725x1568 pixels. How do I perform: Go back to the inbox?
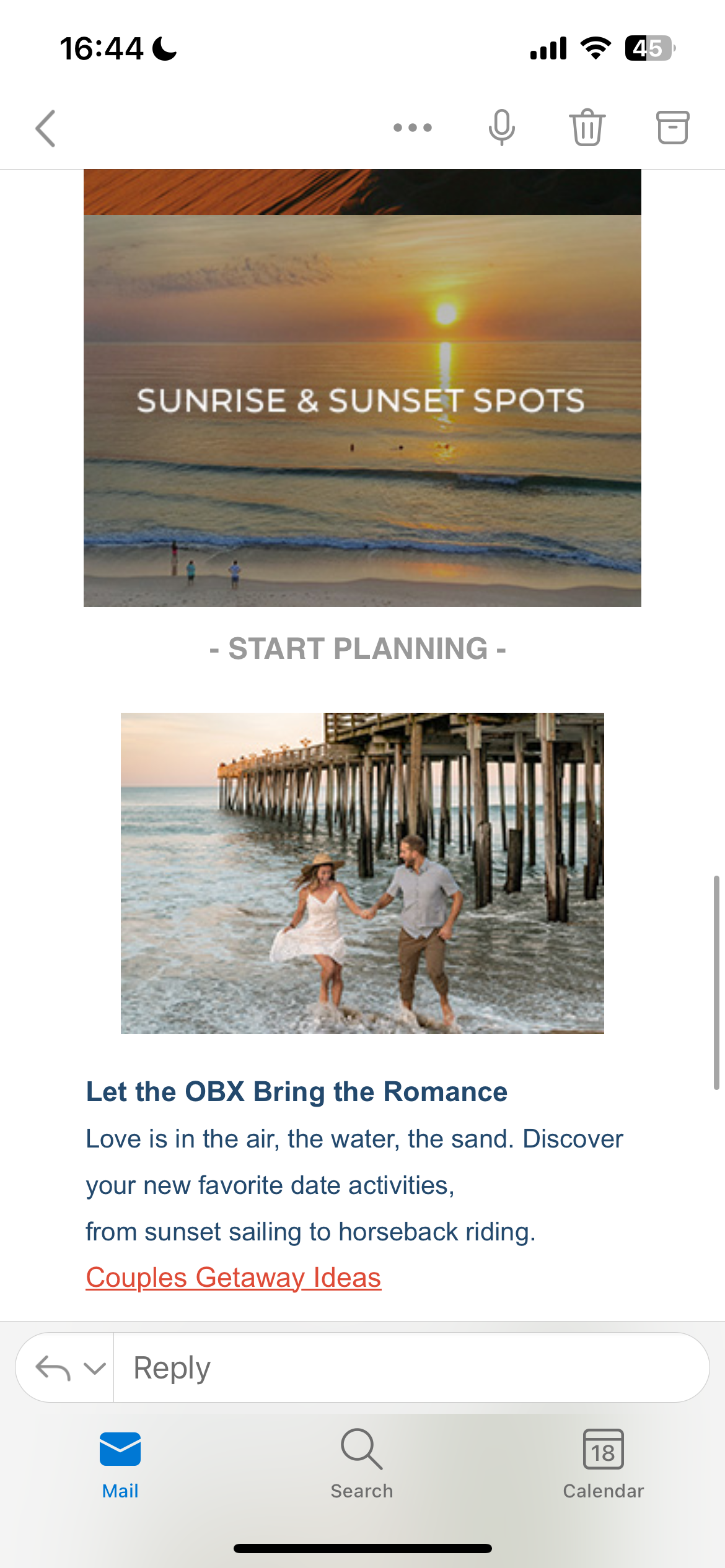(x=46, y=128)
